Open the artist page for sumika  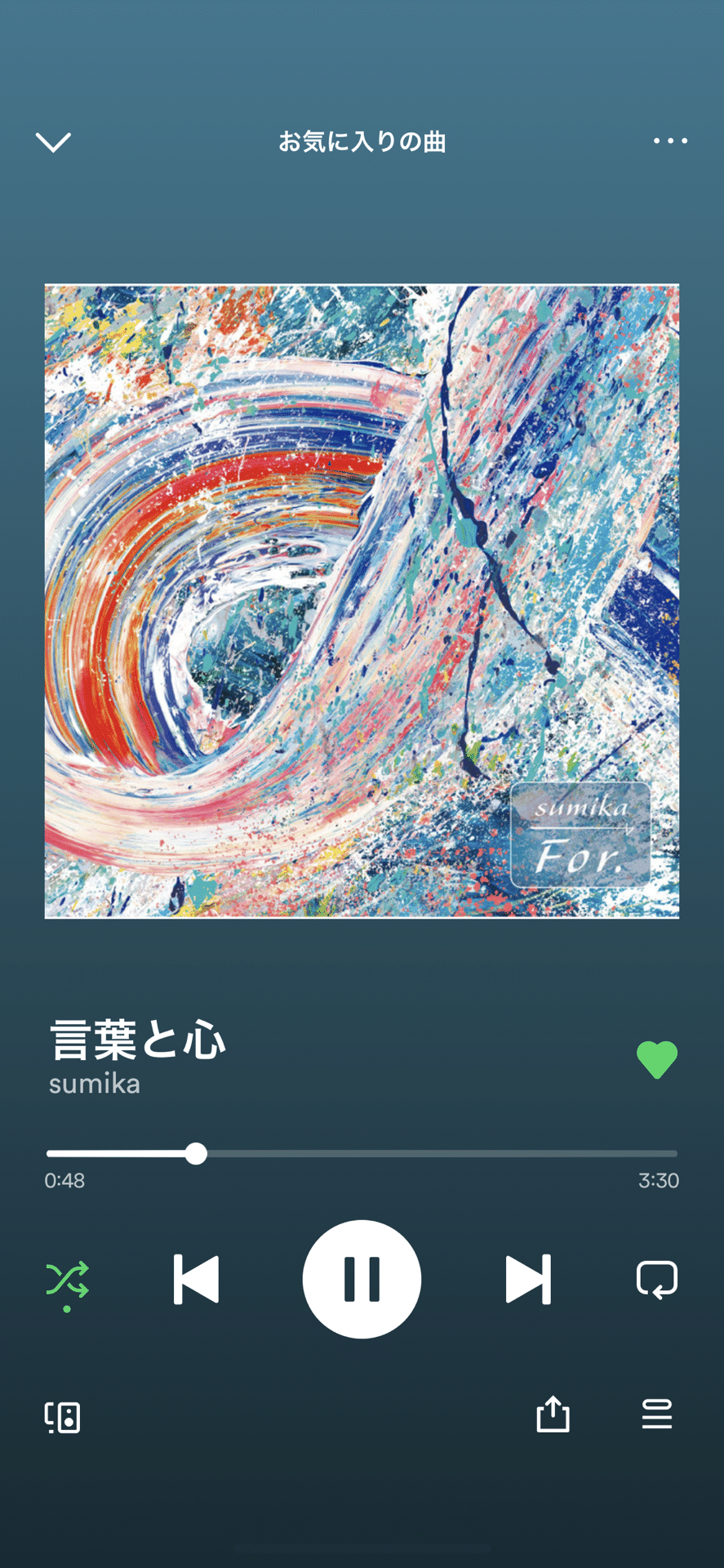[x=94, y=1086]
